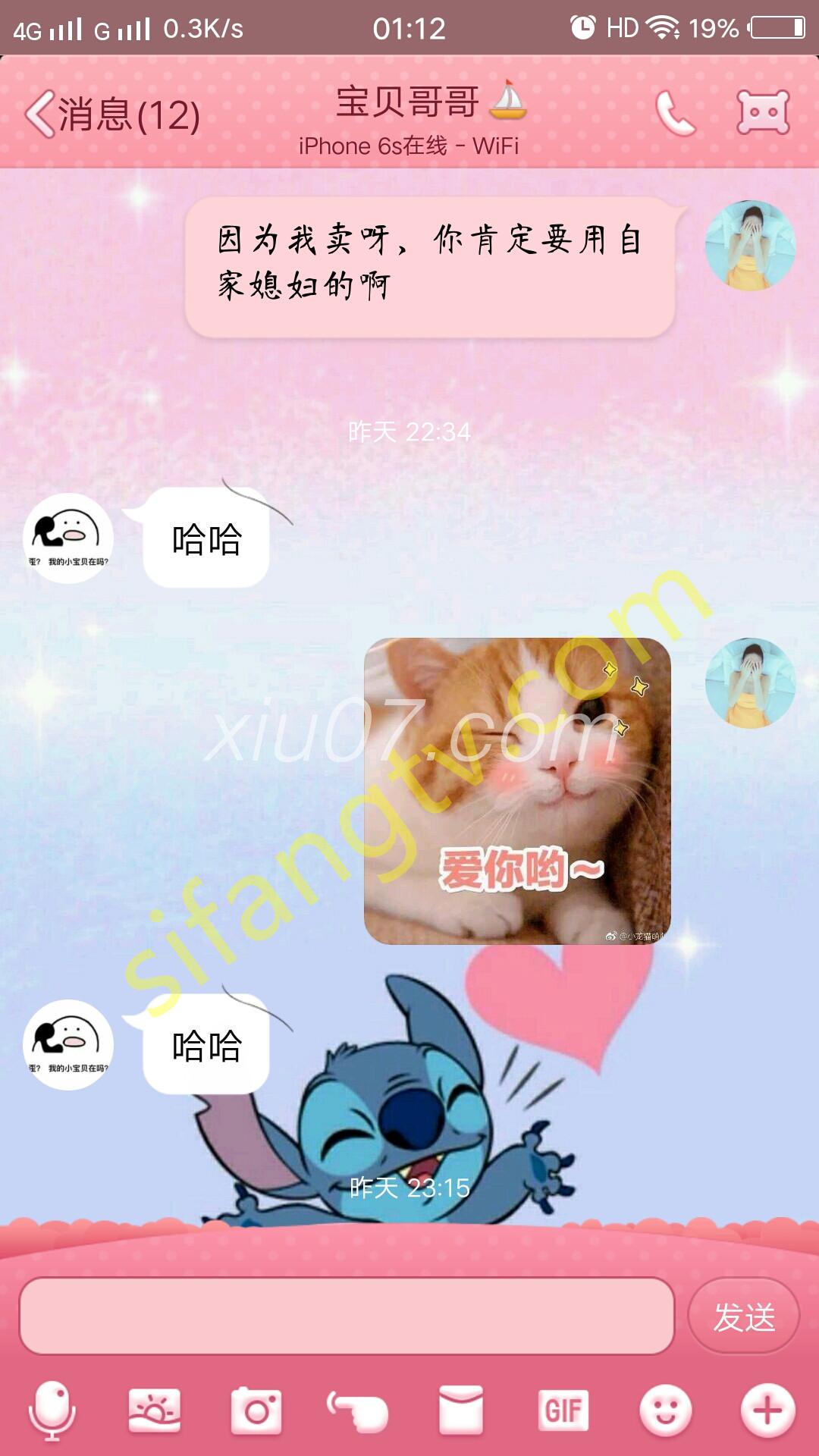Open the red envelope option
Image resolution: width=819 pixels, height=1456 pixels.
461,1410
